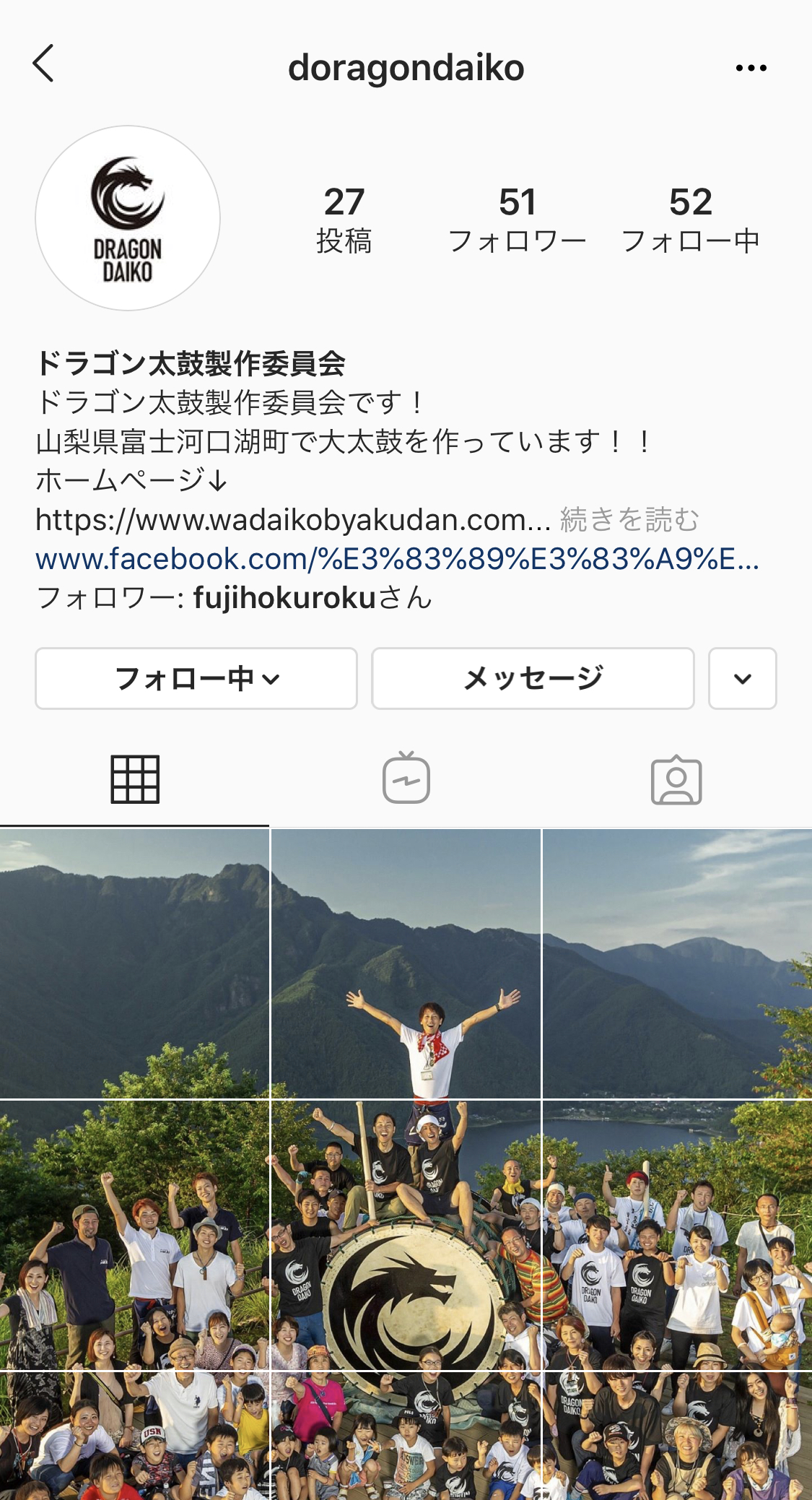The height and width of the screenshot is (1500, 812).
Task: Expand bio with 続きを読む
Action: 629,520
